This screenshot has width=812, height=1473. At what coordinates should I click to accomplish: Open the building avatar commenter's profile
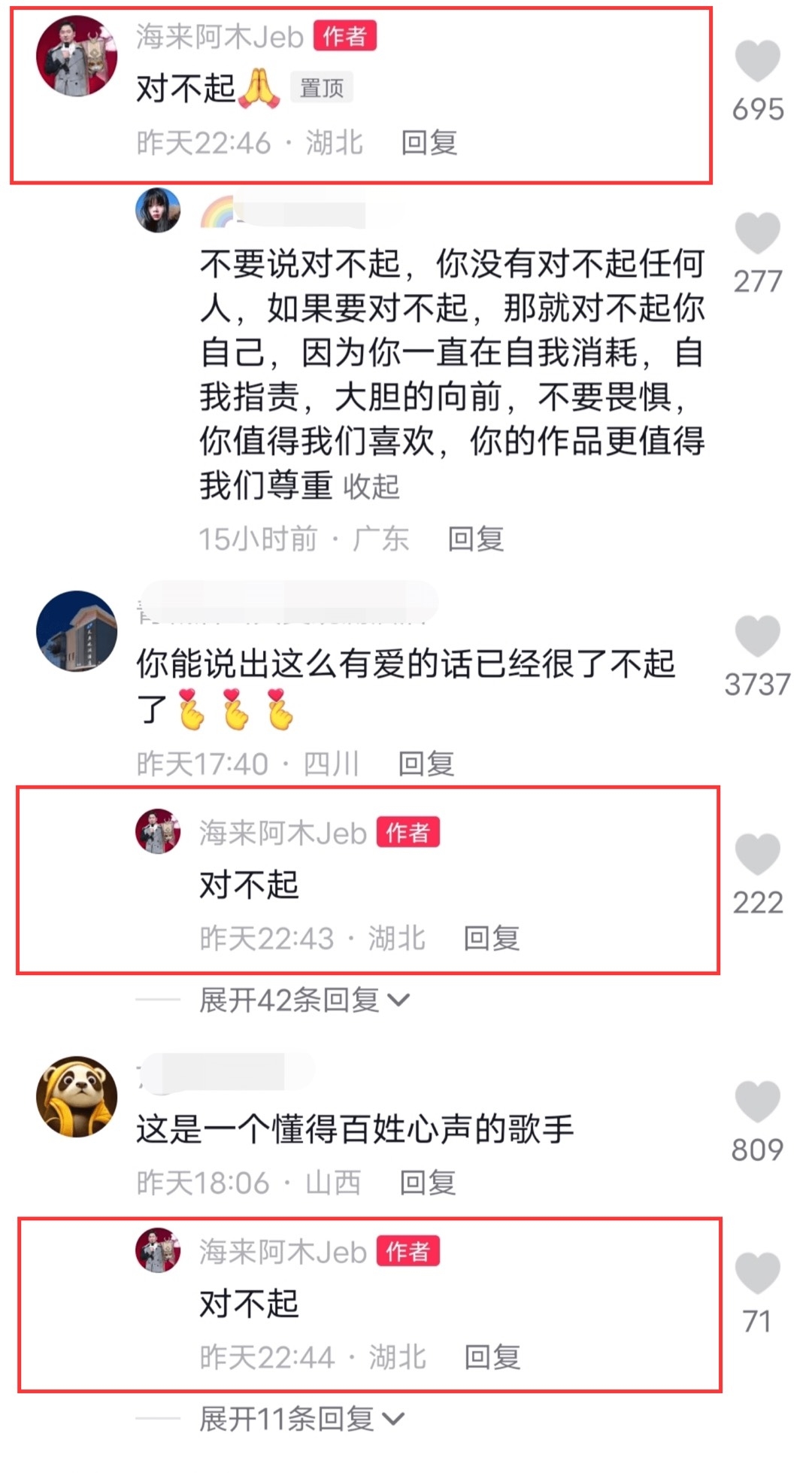tap(77, 630)
